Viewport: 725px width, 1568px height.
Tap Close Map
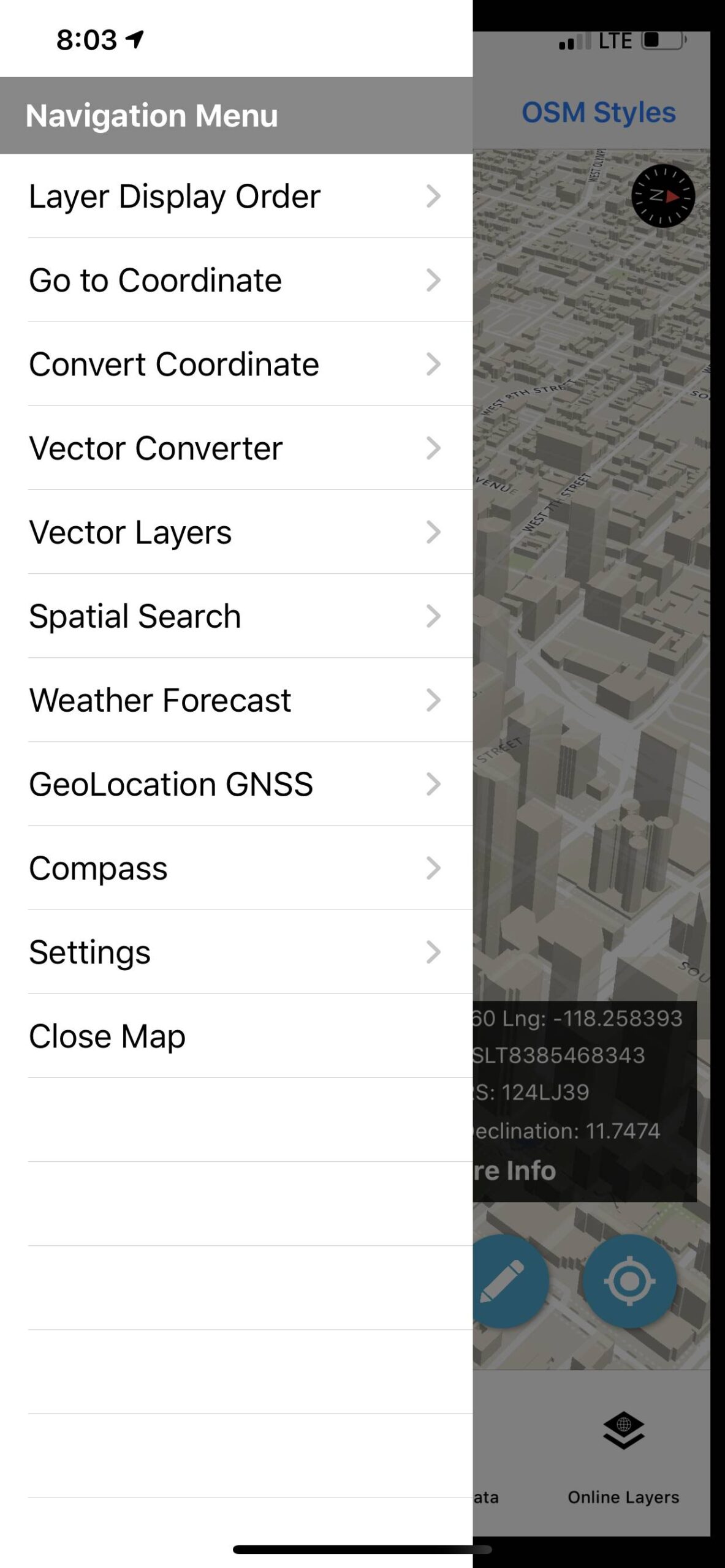(236, 1036)
